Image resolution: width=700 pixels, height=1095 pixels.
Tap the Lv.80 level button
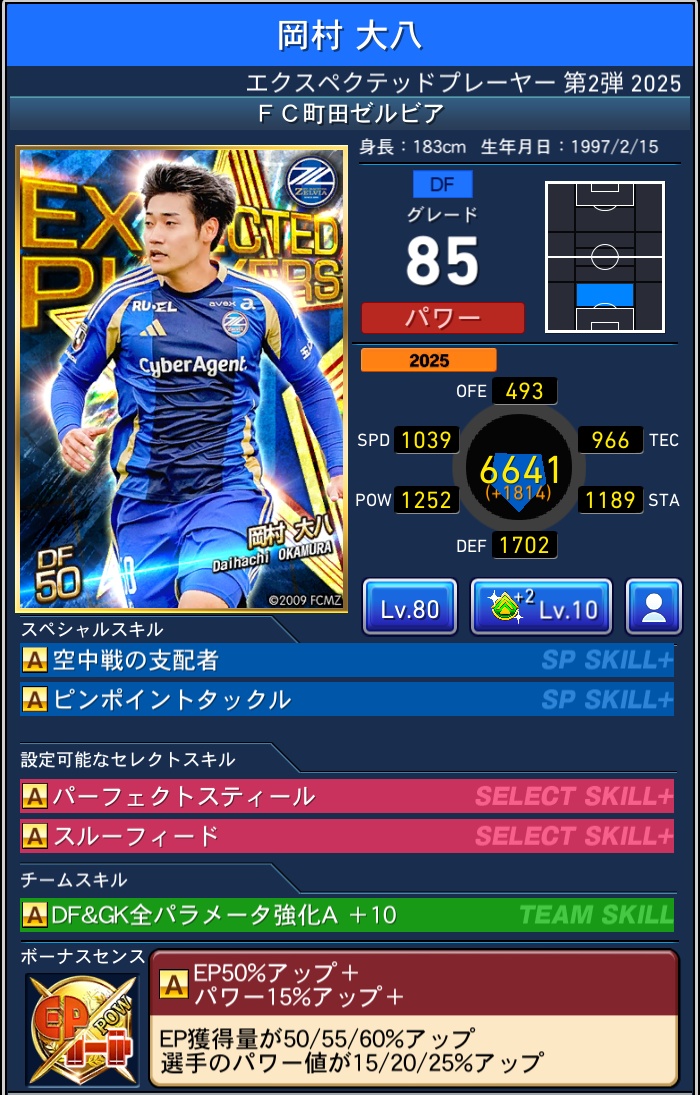[x=410, y=607]
